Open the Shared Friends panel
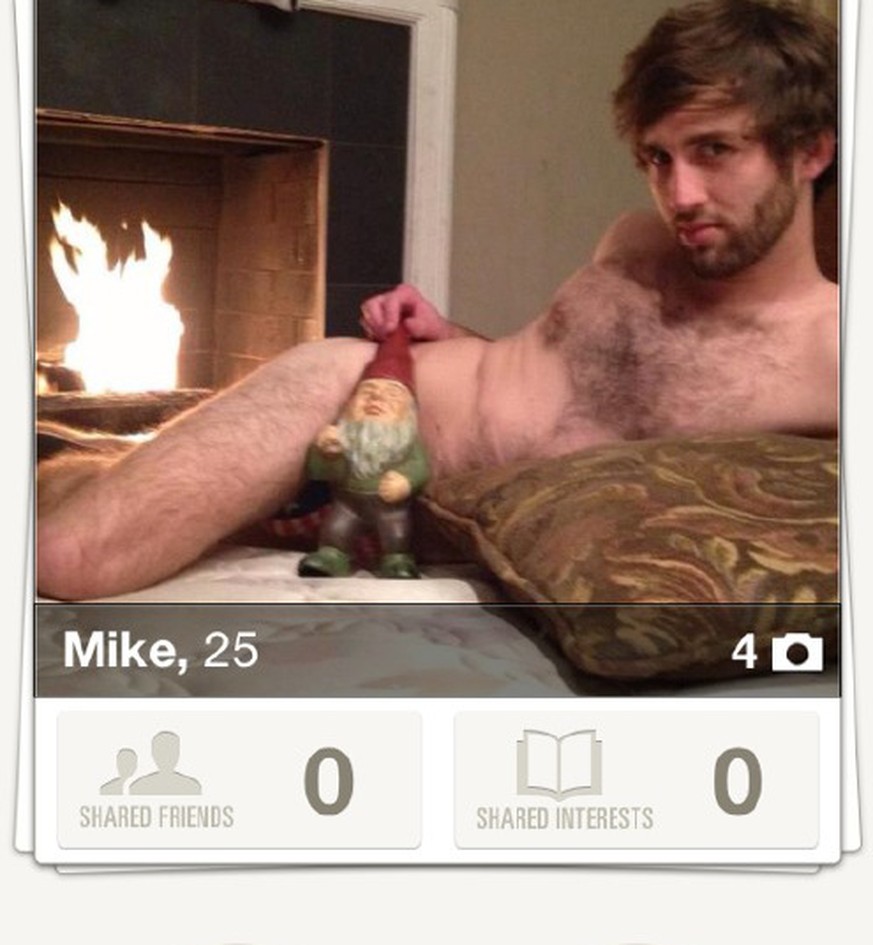The image size is (873, 945). click(x=239, y=780)
